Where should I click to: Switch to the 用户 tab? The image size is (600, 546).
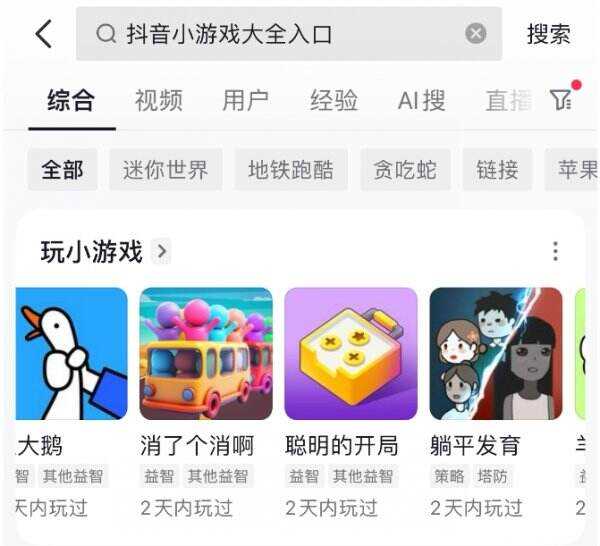click(x=245, y=100)
